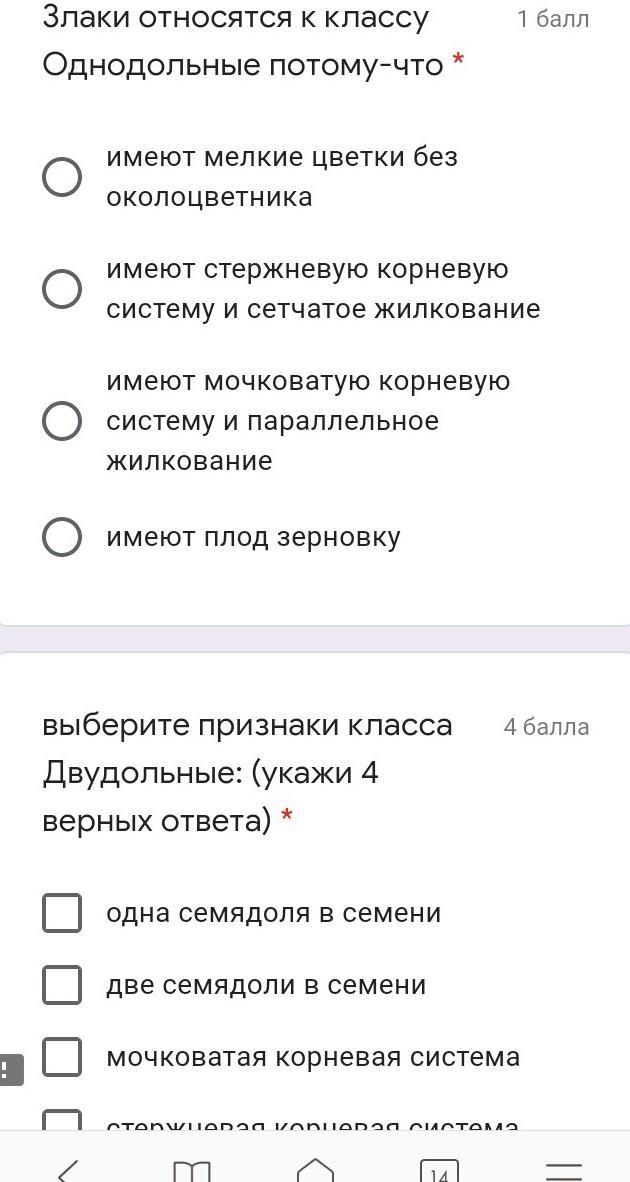Select 'имеют плод зерновку' radio button
This screenshot has height=1182, width=630.
coord(62,537)
